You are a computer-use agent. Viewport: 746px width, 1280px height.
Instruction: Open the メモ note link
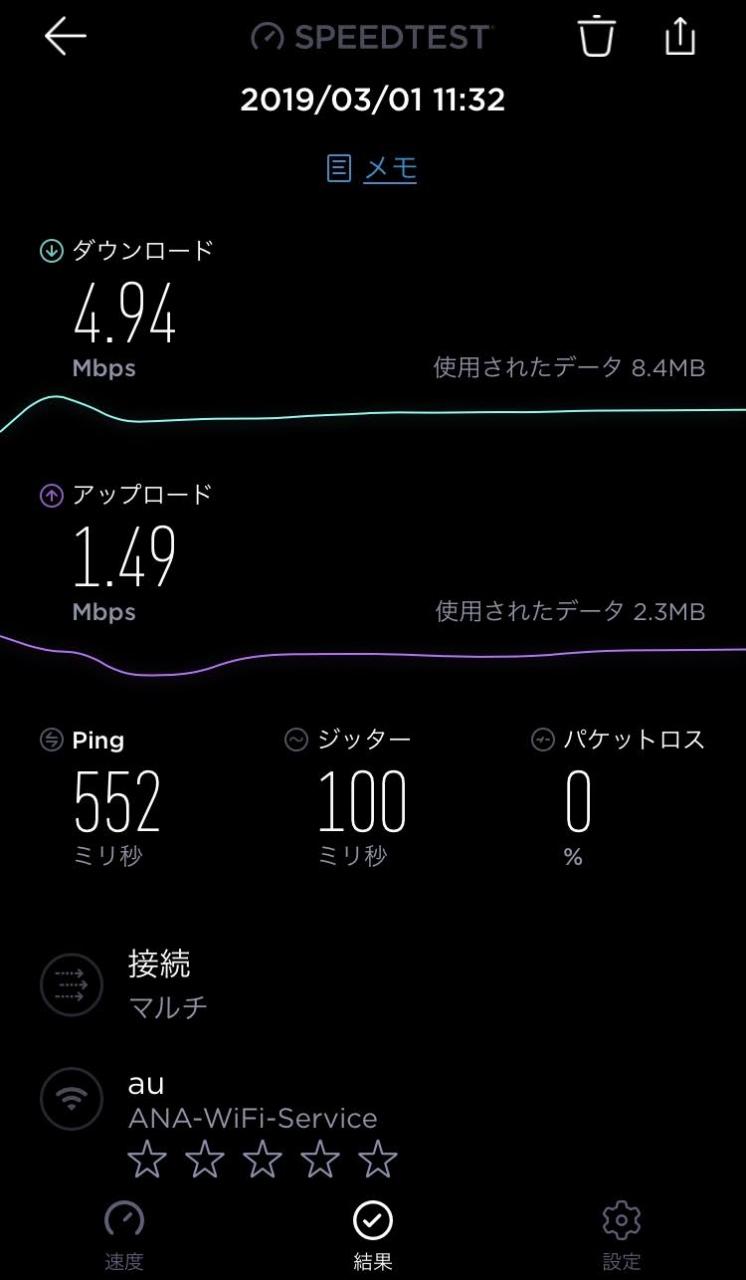pyautogui.click(x=372, y=168)
